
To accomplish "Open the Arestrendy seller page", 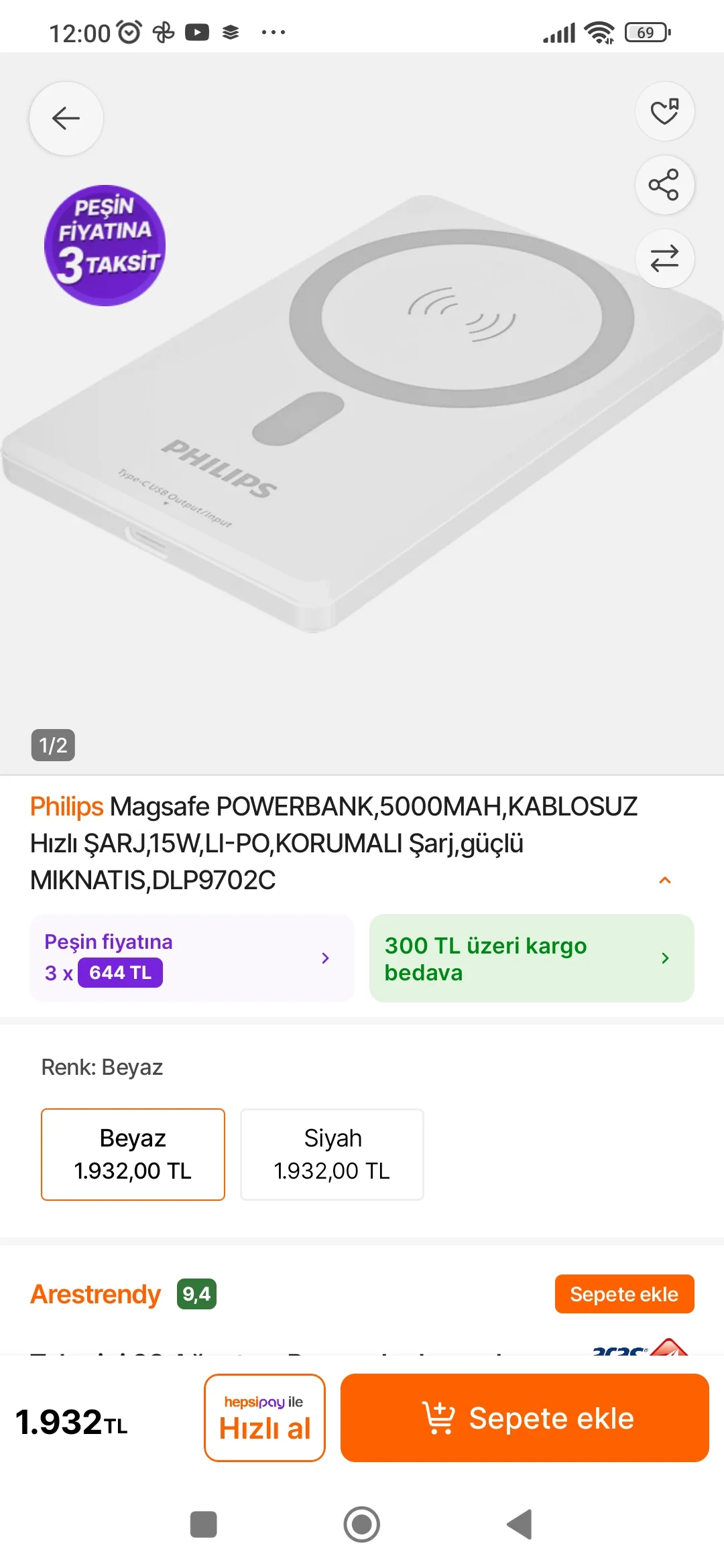I will click(x=96, y=1294).
